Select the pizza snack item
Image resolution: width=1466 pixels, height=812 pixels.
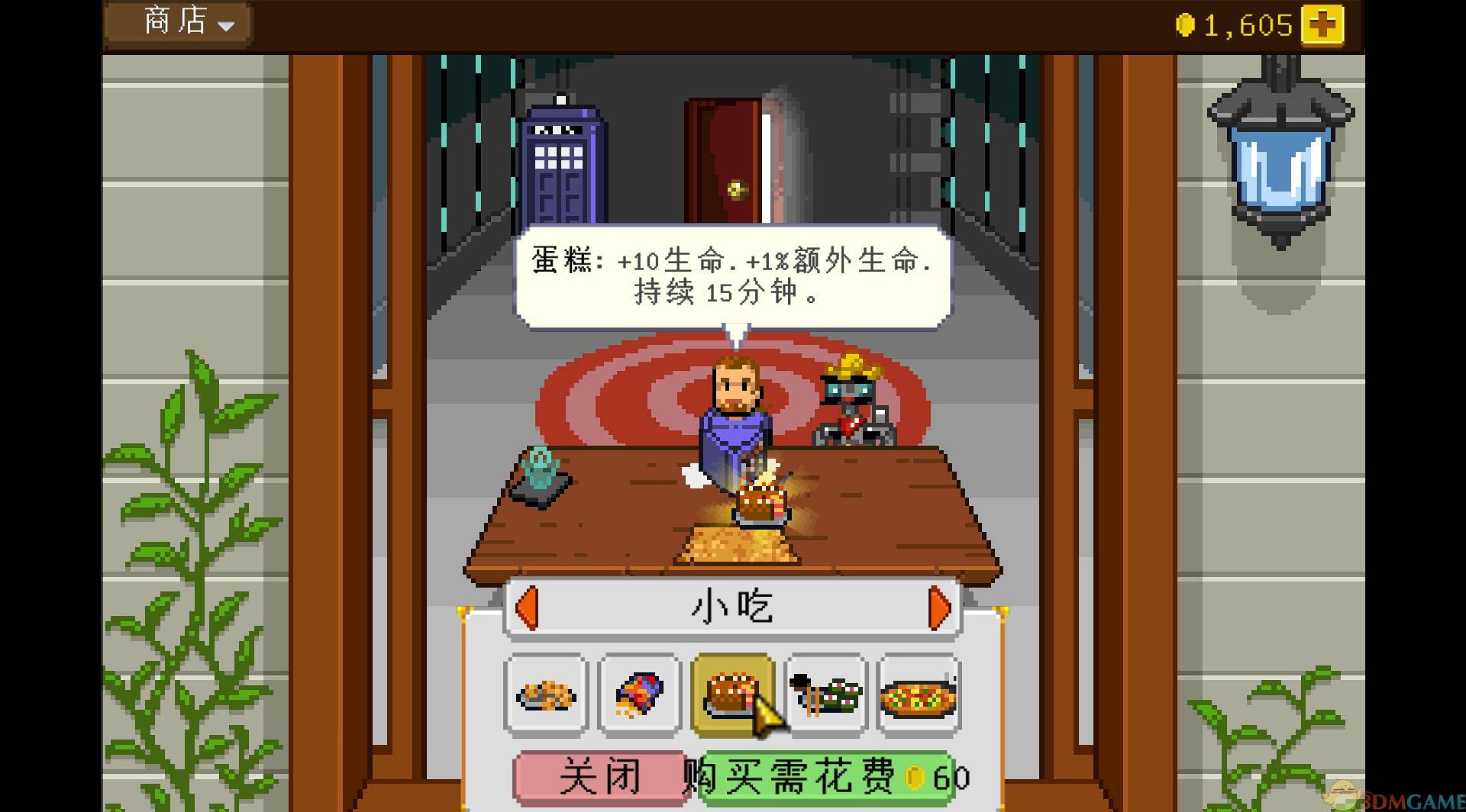919,694
